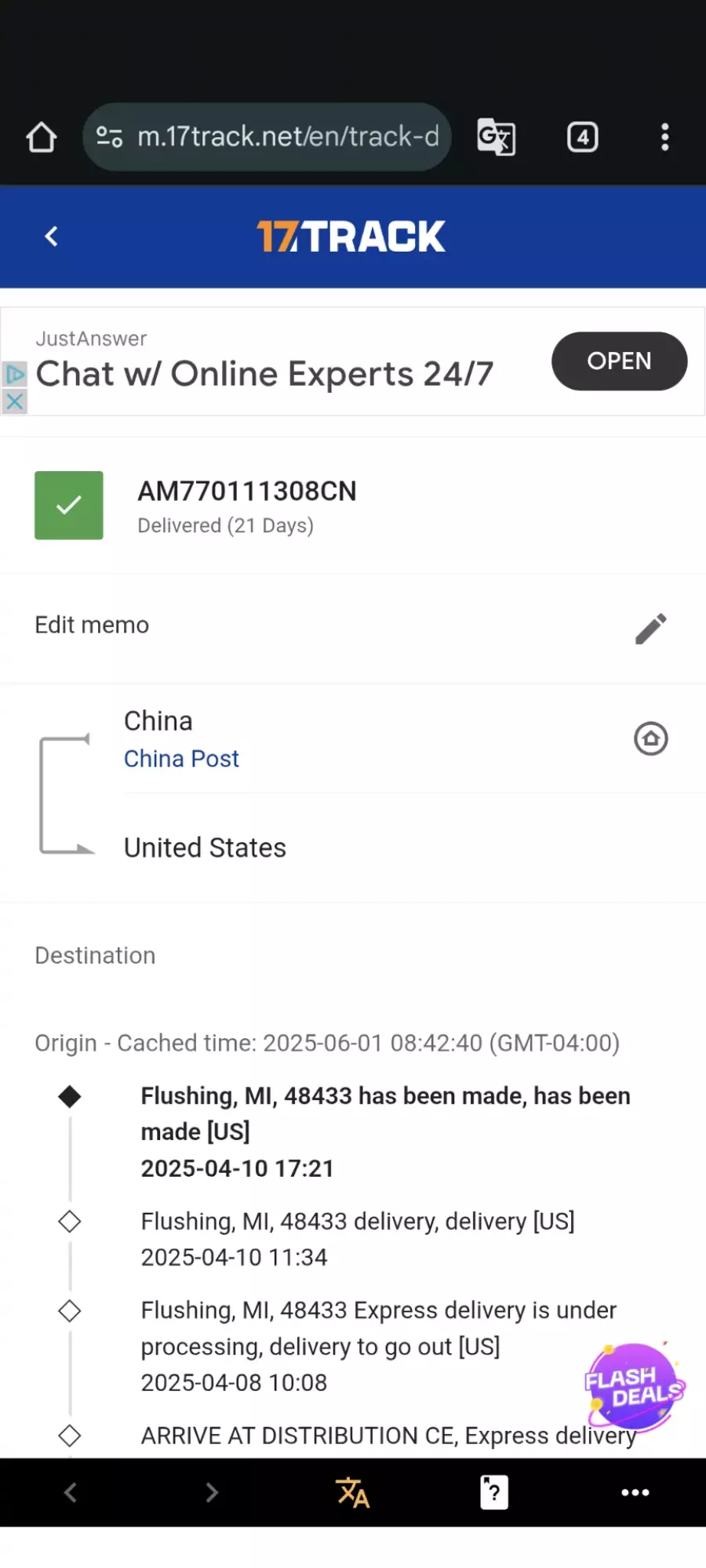Open the browser overflow menu
Screen dimensions: 706x1568
(x=664, y=137)
